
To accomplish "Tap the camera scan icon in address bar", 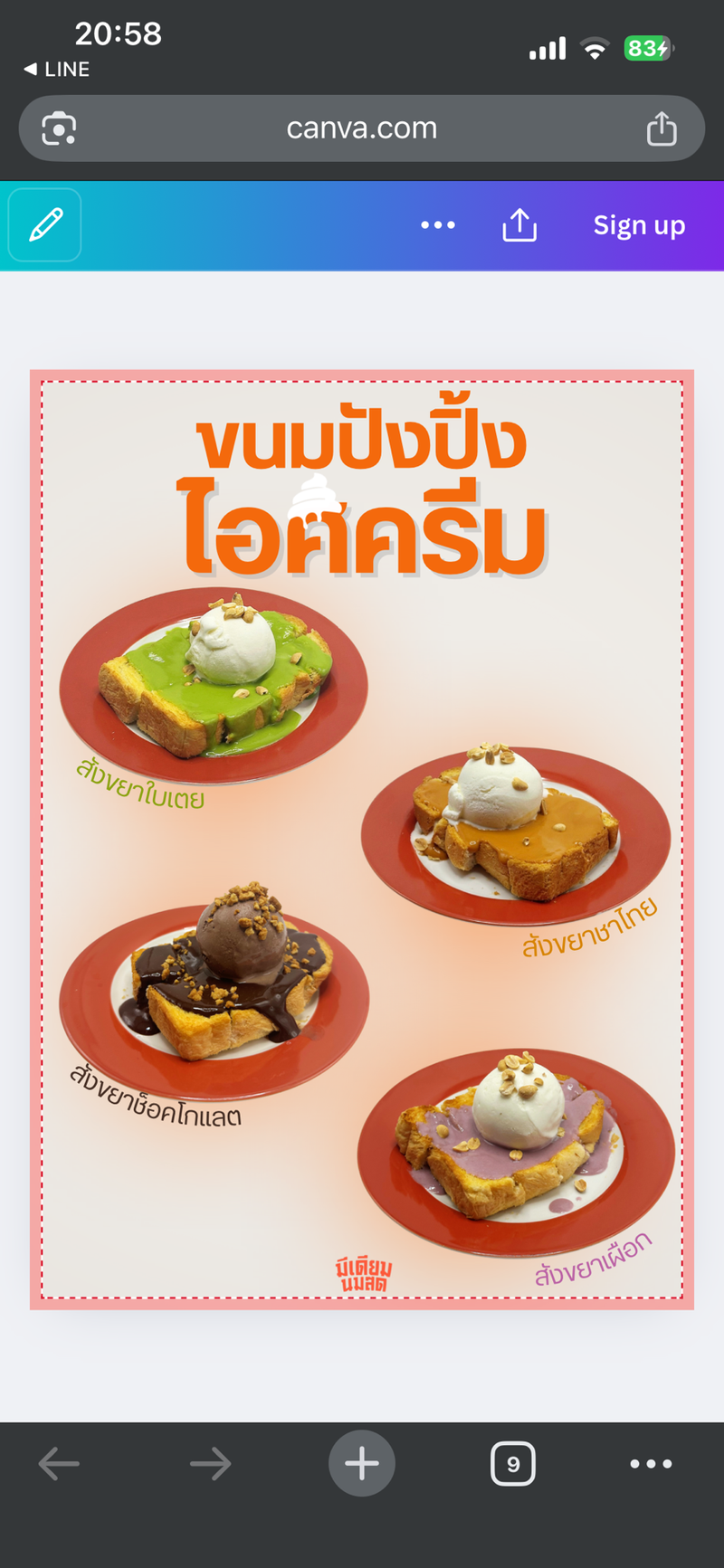I will coord(59,128).
